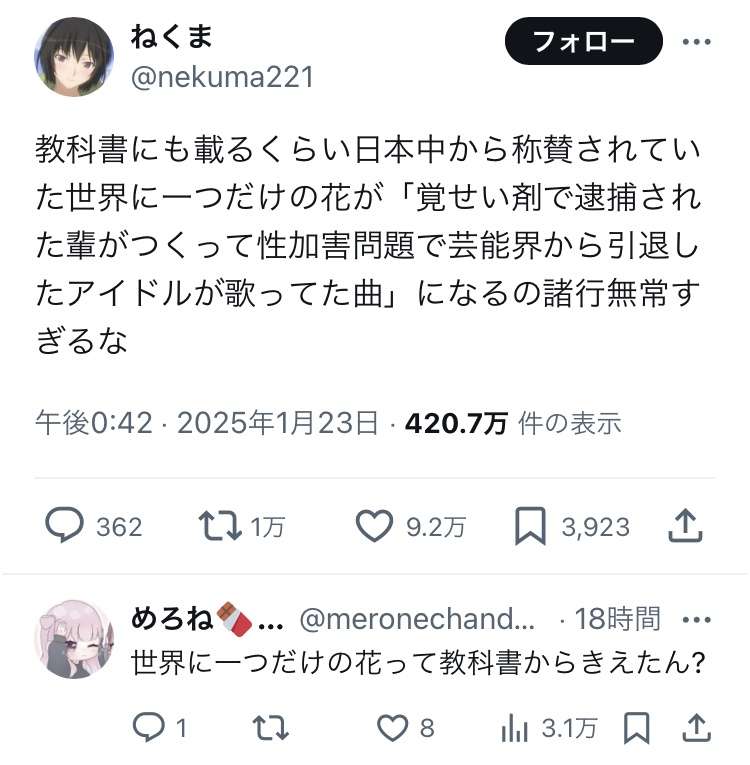
Task: Open ねくま's profile avatar
Action: tap(75, 58)
